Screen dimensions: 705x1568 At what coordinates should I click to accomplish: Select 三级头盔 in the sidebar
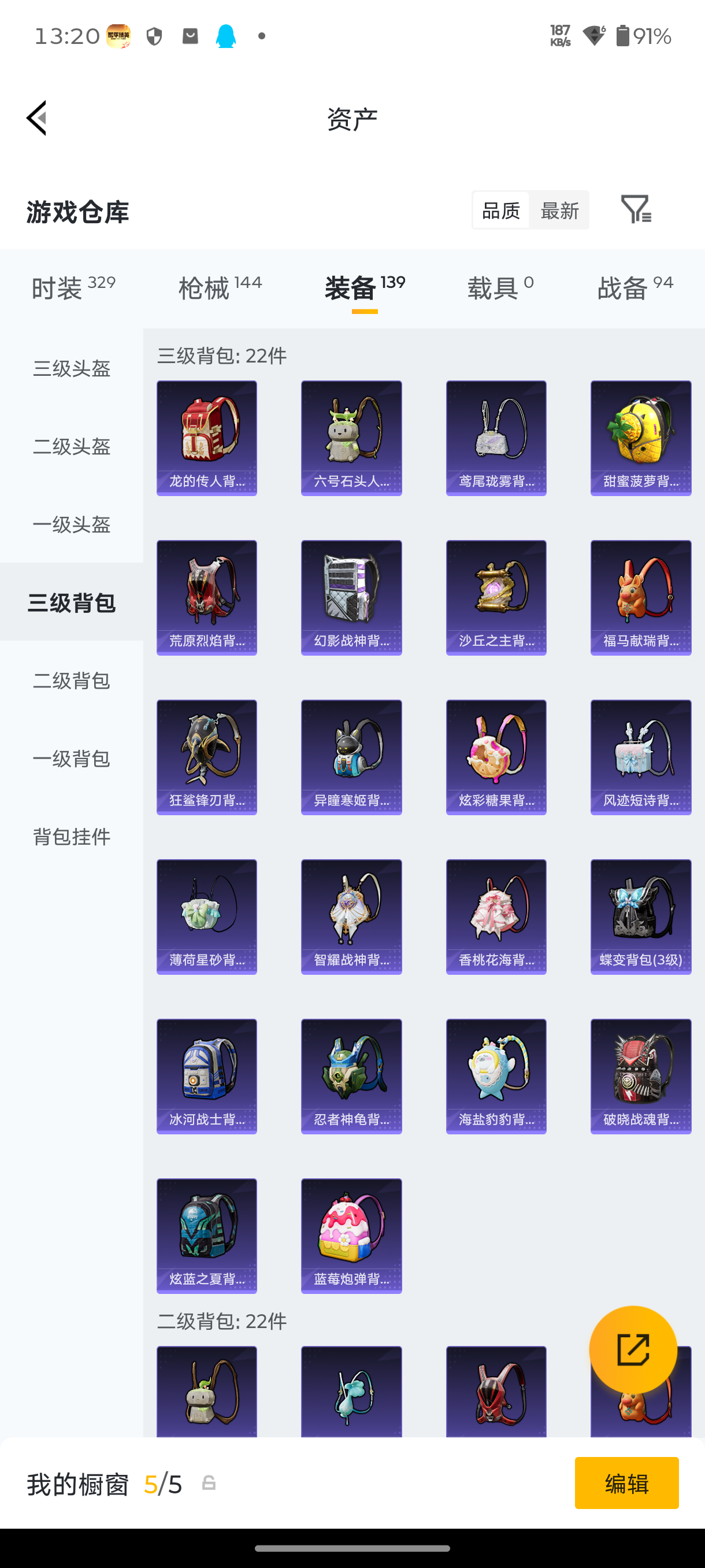(x=71, y=369)
